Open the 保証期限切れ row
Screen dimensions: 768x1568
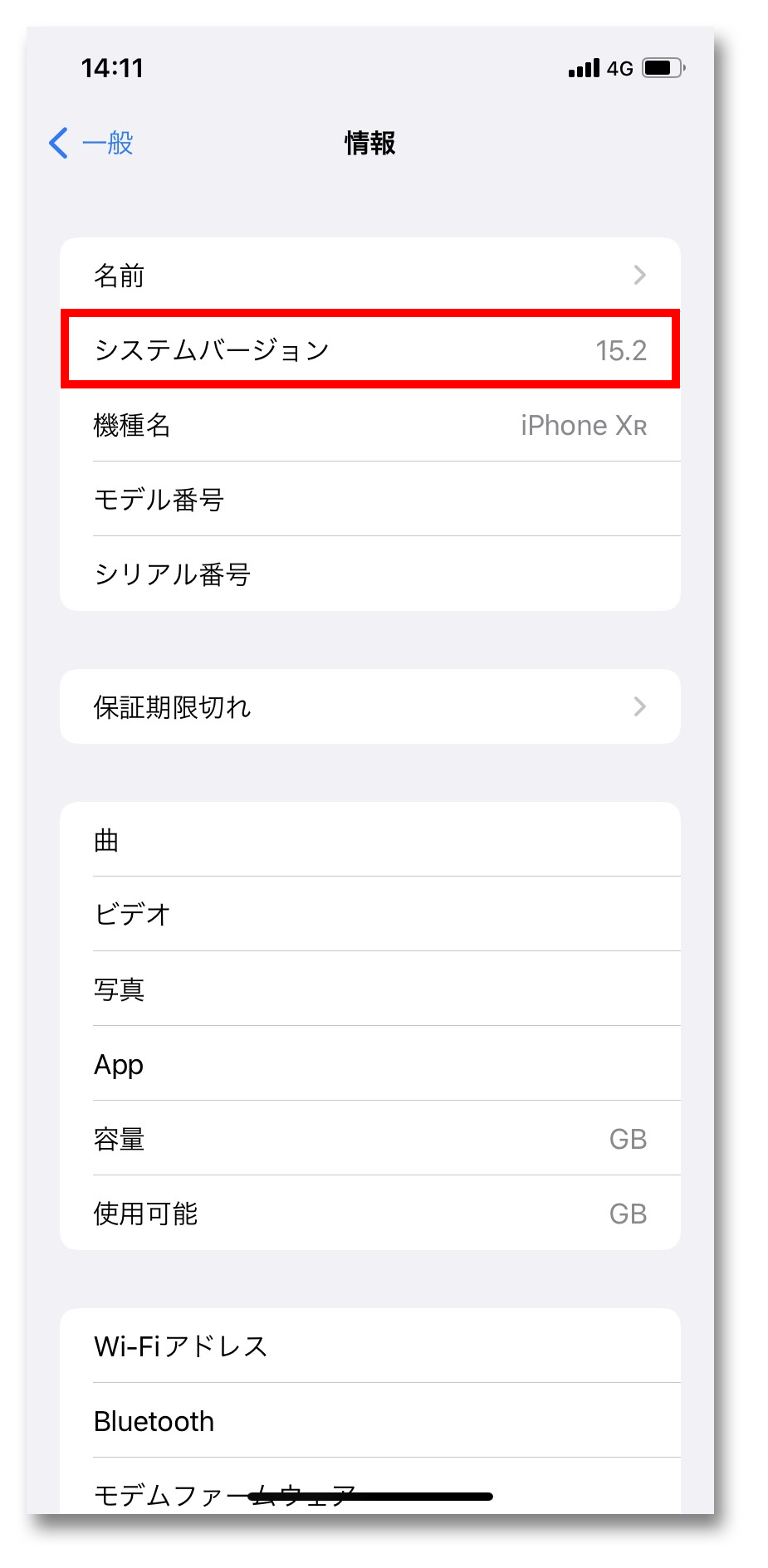pyautogui.click(x=370, y=706)
